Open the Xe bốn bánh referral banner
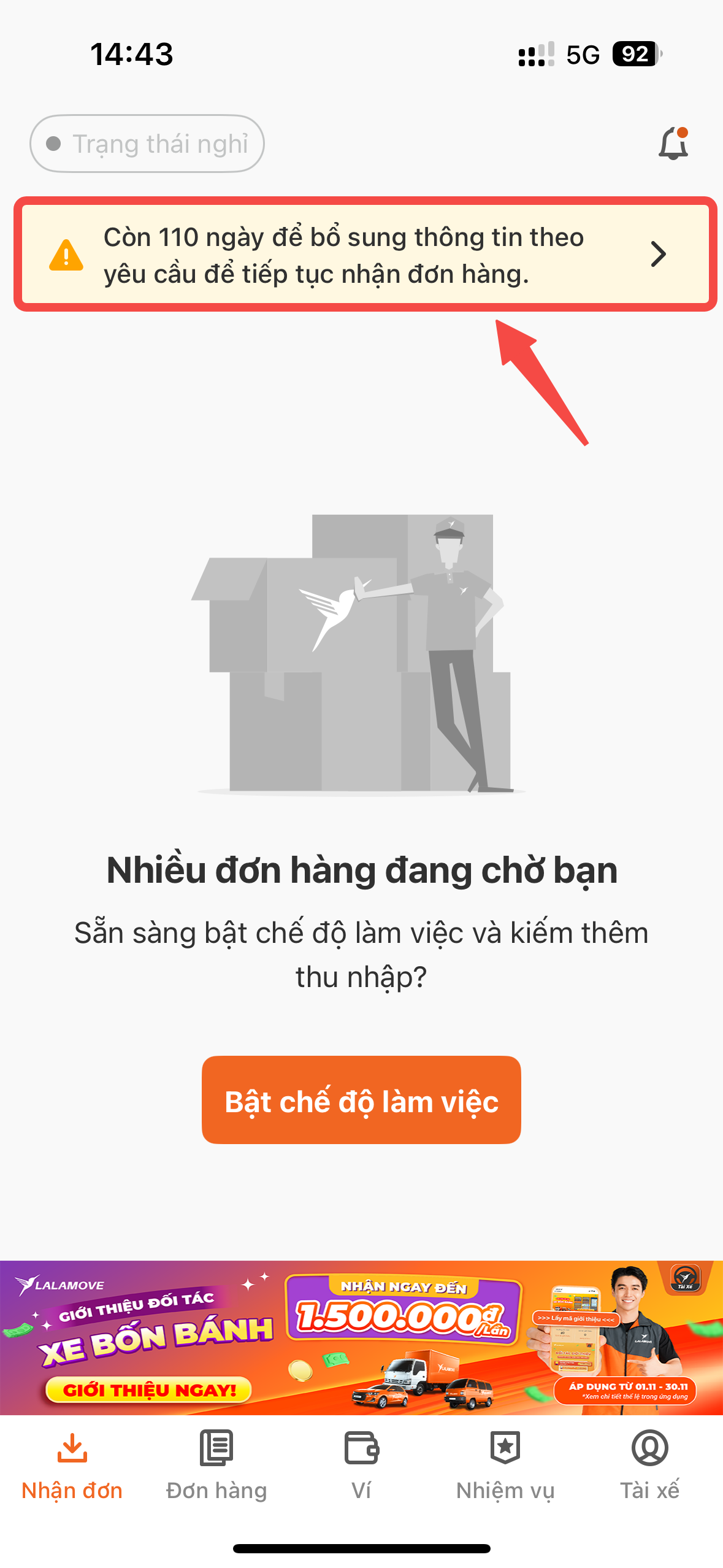This screenshot has height=1568, width=723. click(x=361, y=1337)
